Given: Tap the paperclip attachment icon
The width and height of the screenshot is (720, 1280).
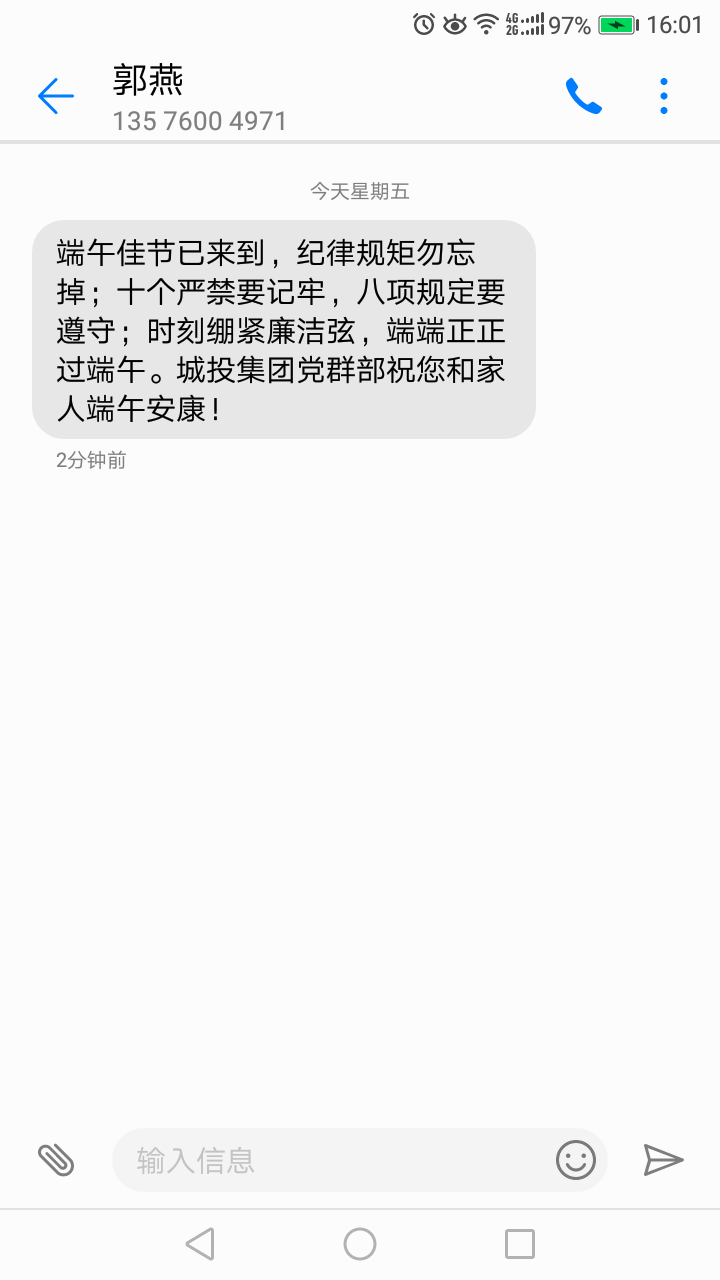Looking at the screenshot, I should tap(57, 1160).
